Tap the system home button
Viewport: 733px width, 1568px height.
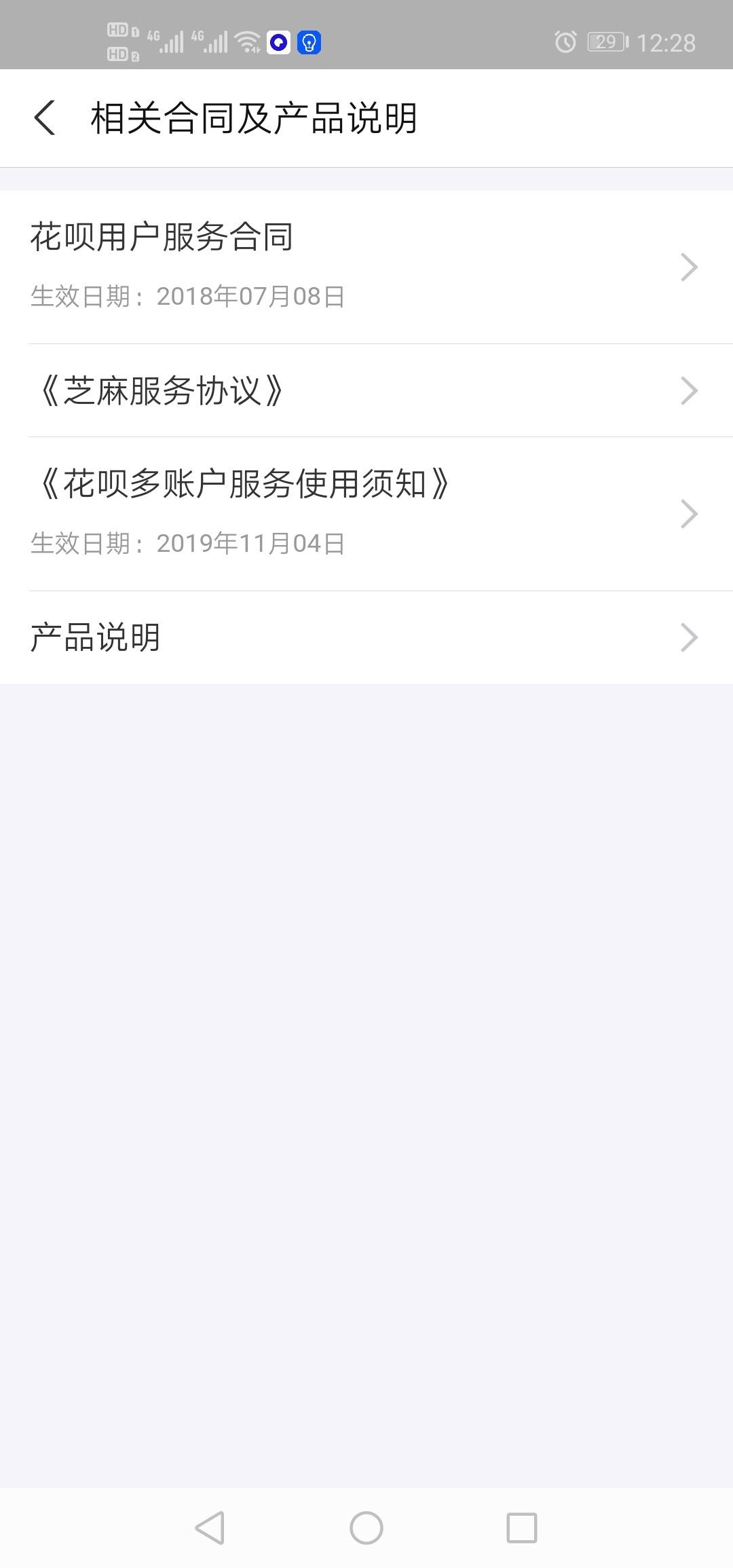(366, 1528)
